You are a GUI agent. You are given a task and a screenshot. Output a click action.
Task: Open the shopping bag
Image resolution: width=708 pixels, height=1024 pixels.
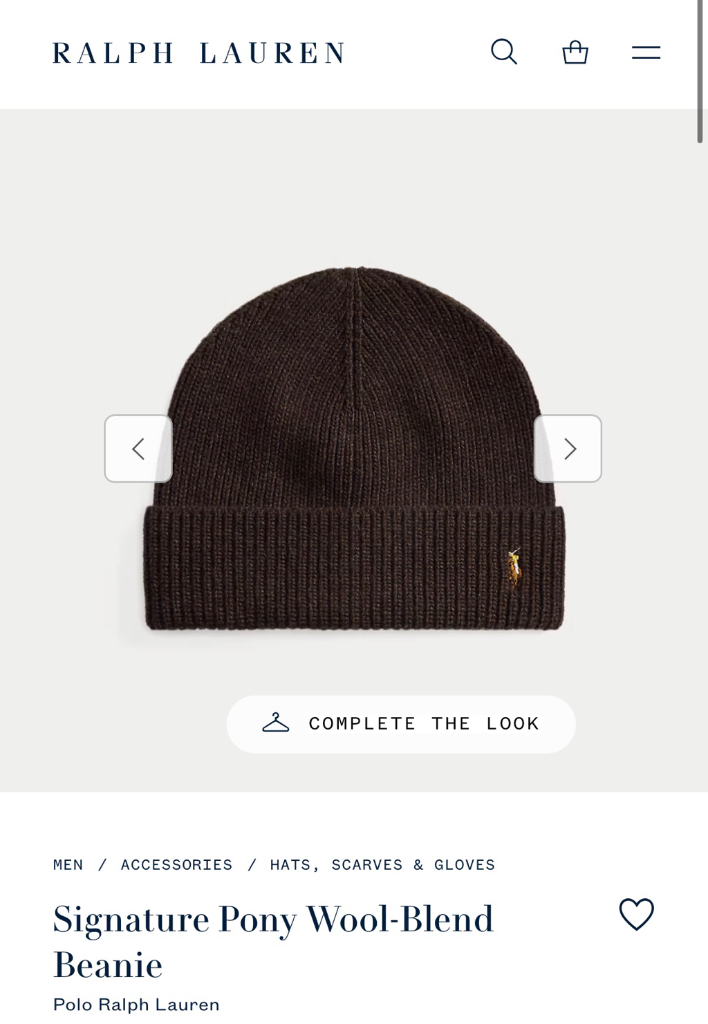click(575, 52)
